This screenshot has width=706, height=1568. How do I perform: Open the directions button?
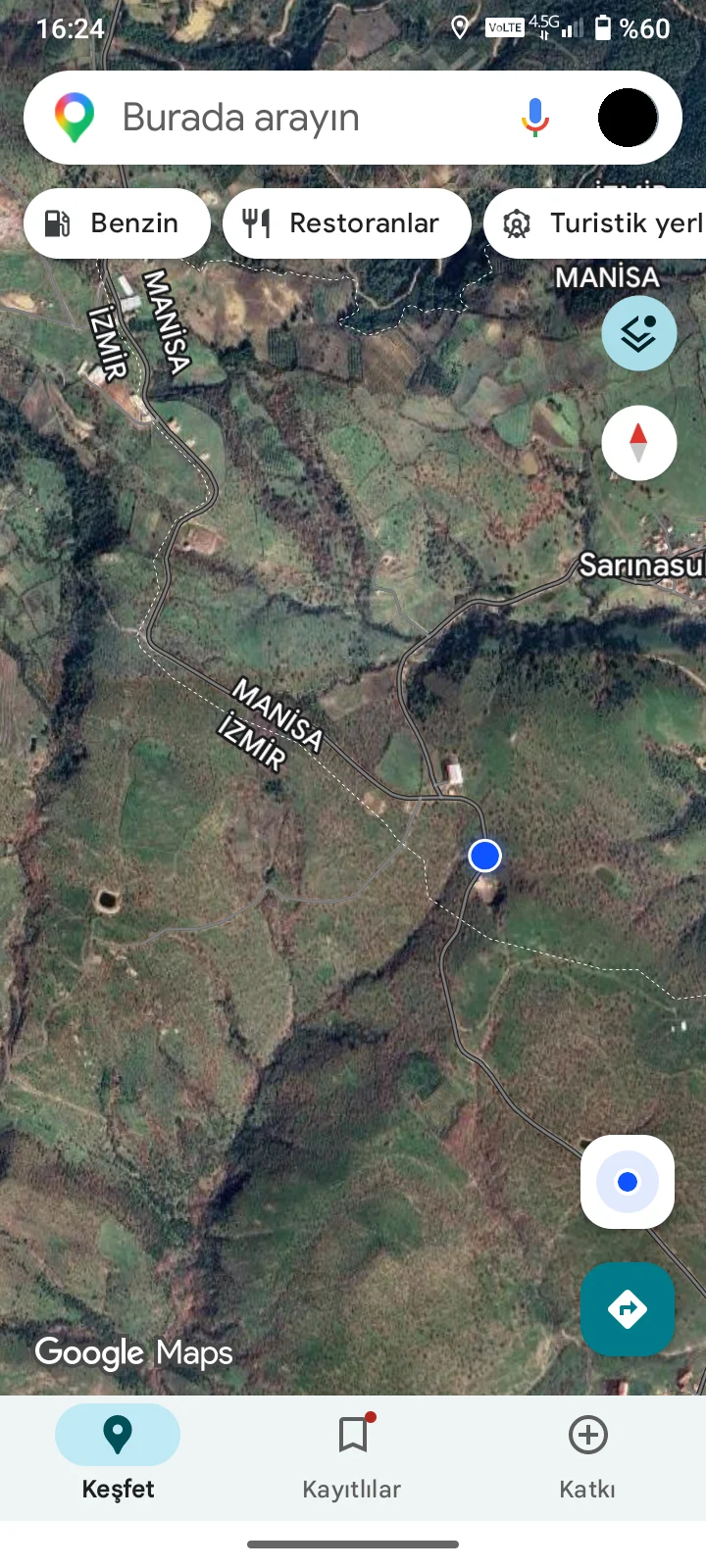point(628,1308)
